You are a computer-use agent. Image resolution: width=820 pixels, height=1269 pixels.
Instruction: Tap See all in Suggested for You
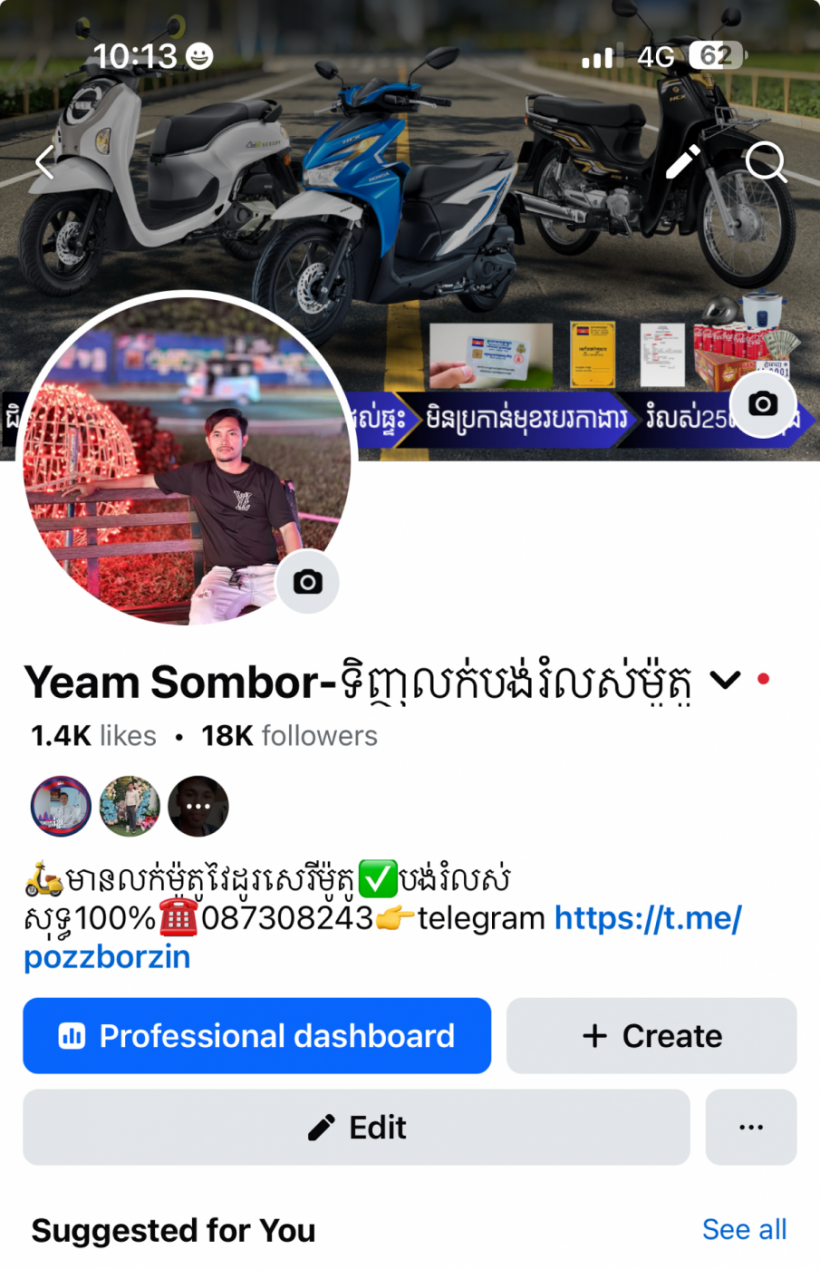(x=745, y=1230)
